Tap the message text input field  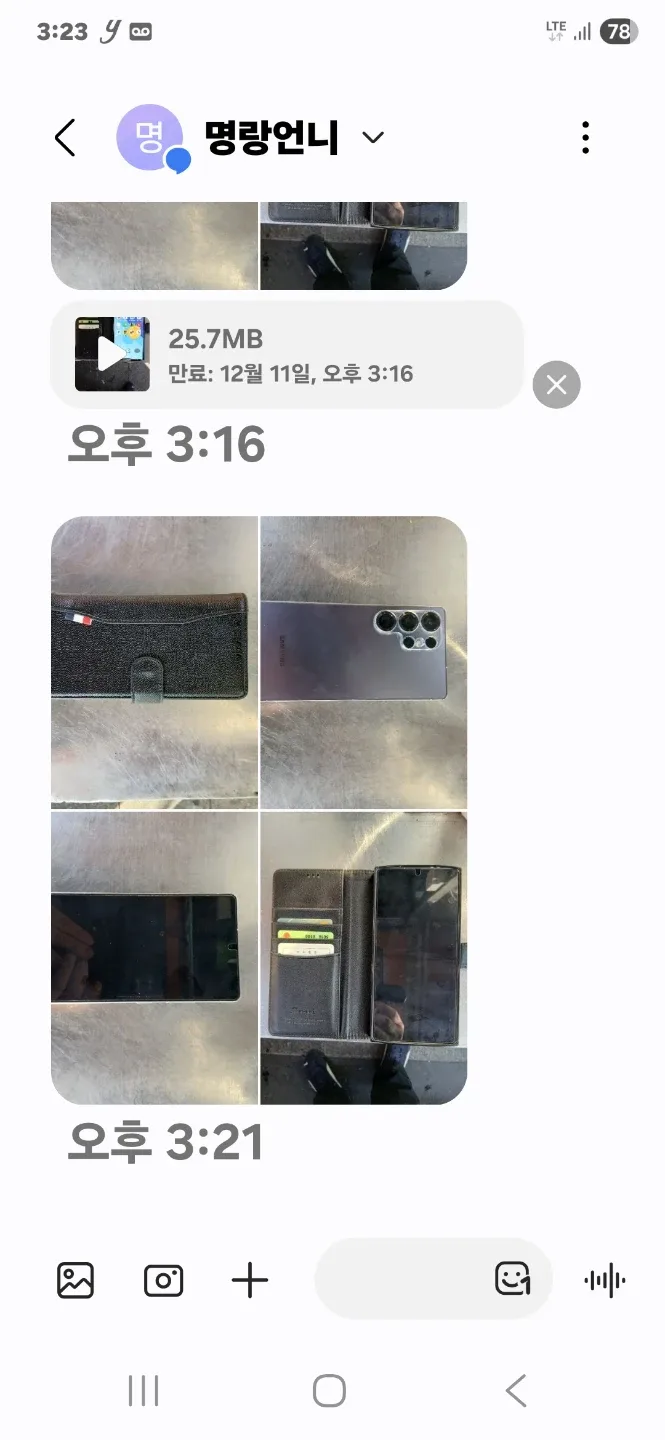[x=402, y=1279]
